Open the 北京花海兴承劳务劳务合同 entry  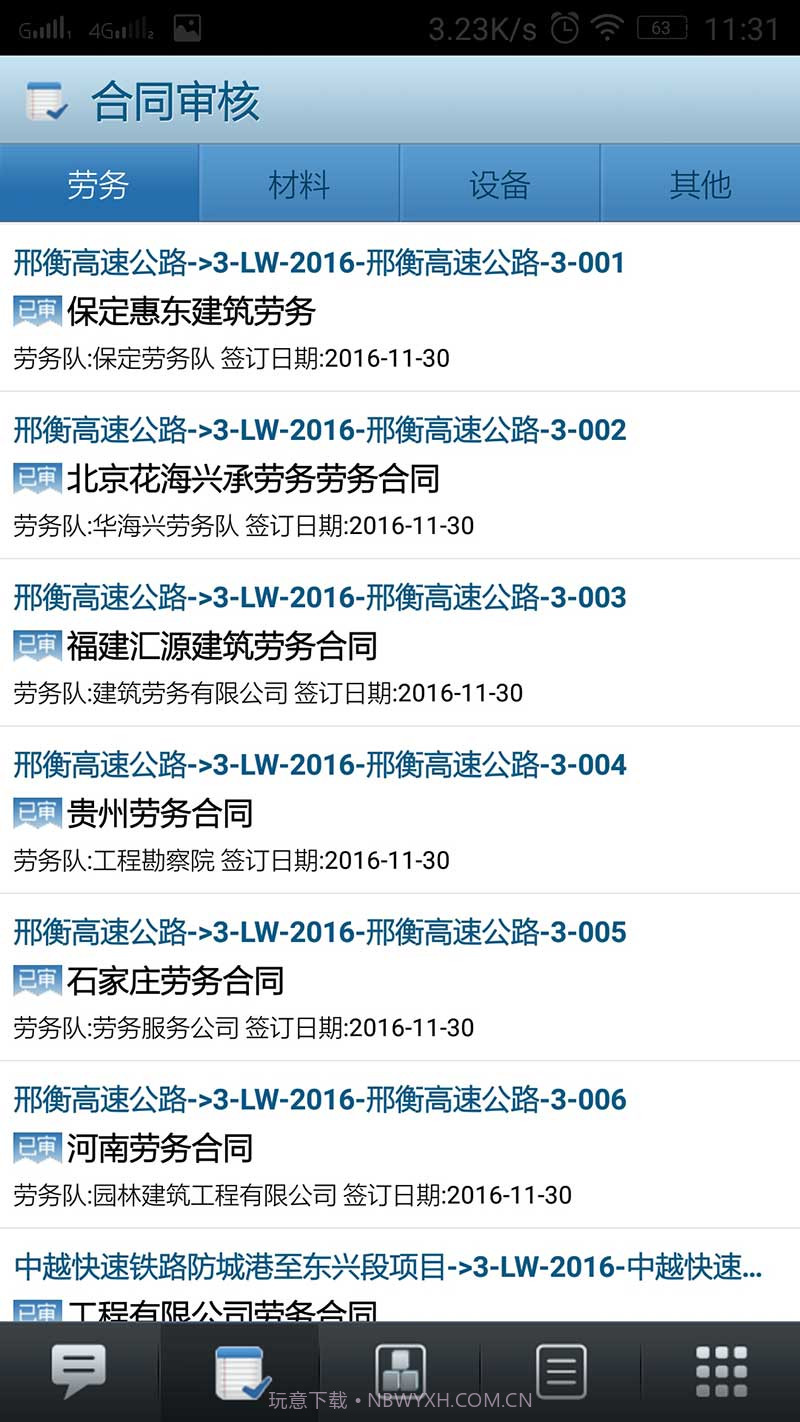(x=252, y=479)
